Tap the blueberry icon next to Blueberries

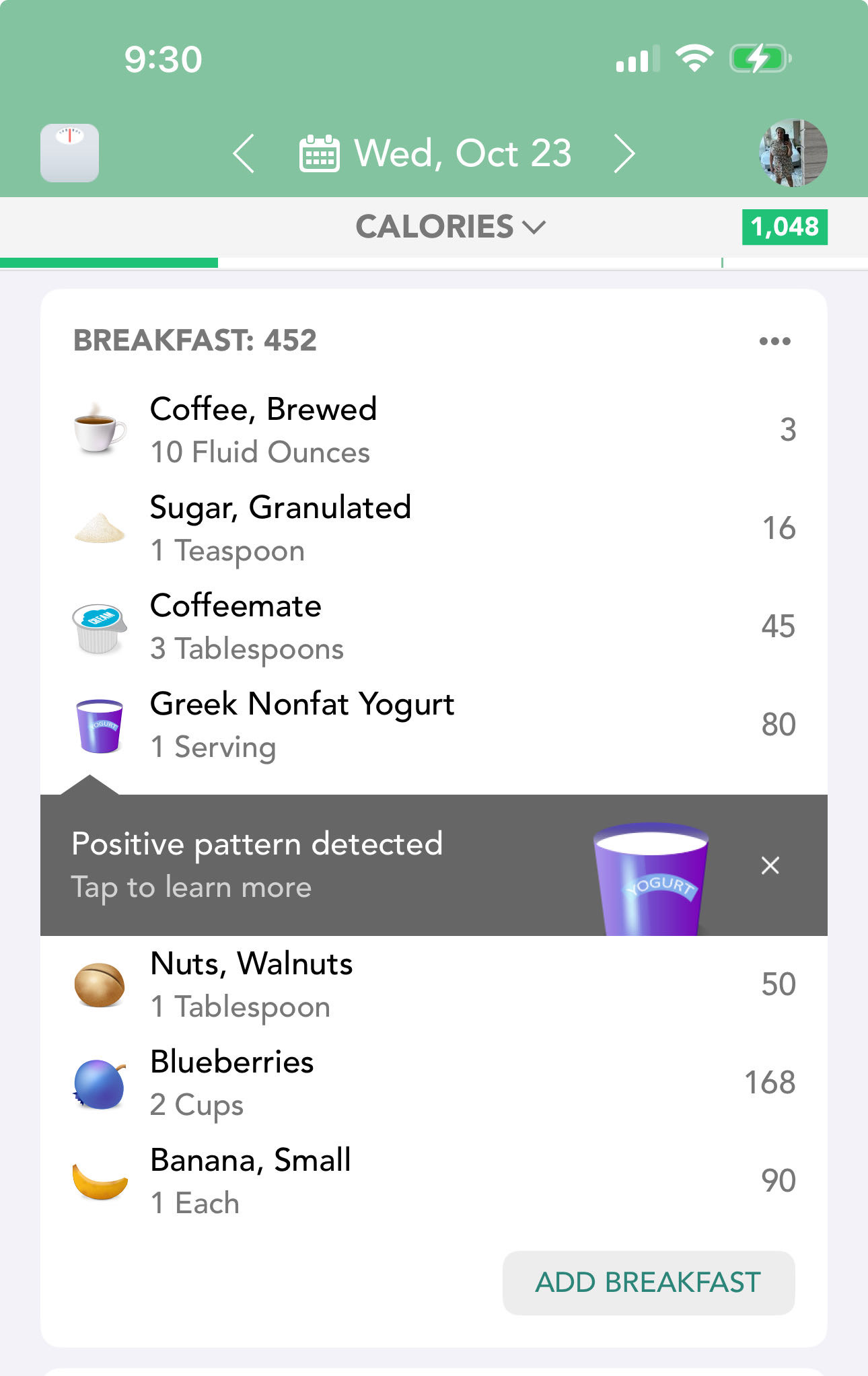coord(100,1082)
